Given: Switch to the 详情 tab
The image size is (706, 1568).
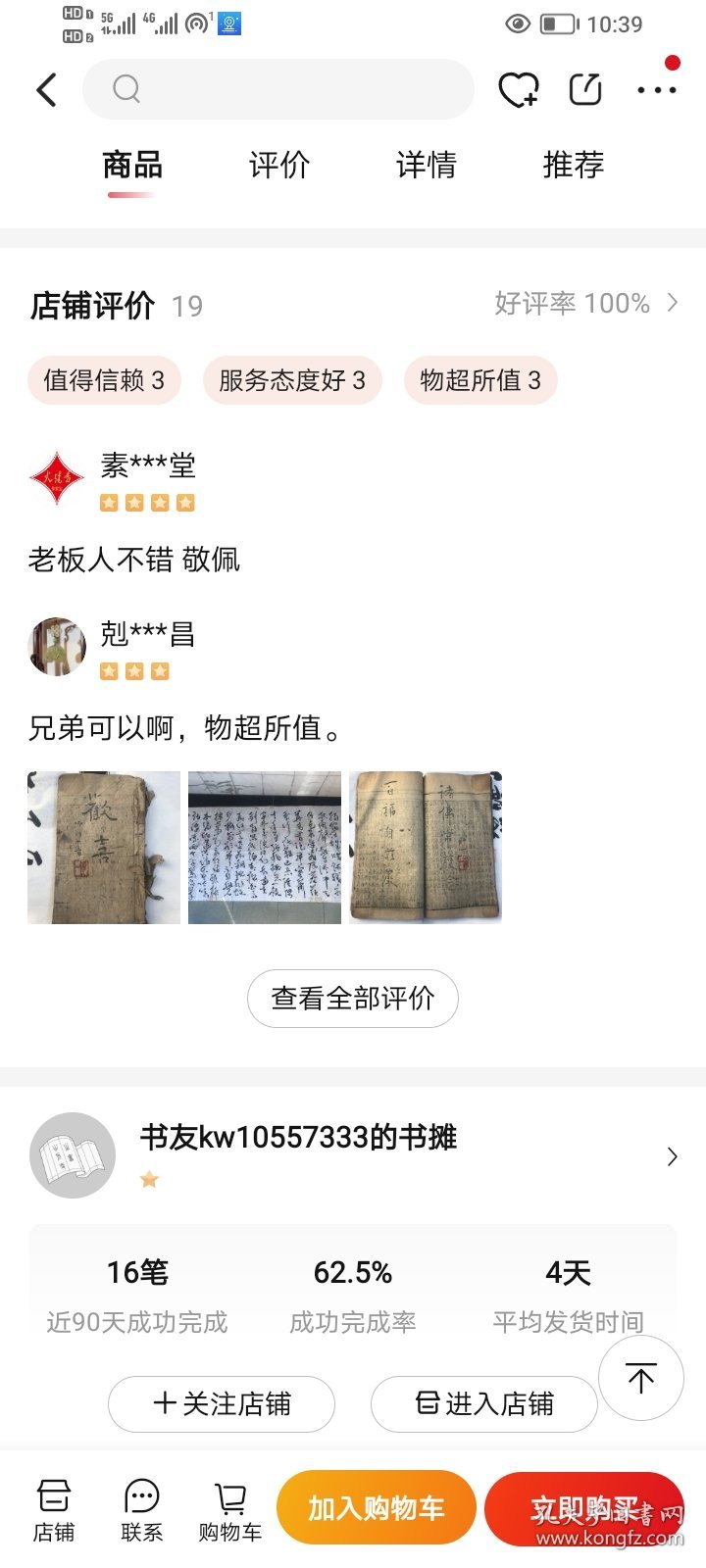Looking at the screenshot, I should [x=426, y=165].
